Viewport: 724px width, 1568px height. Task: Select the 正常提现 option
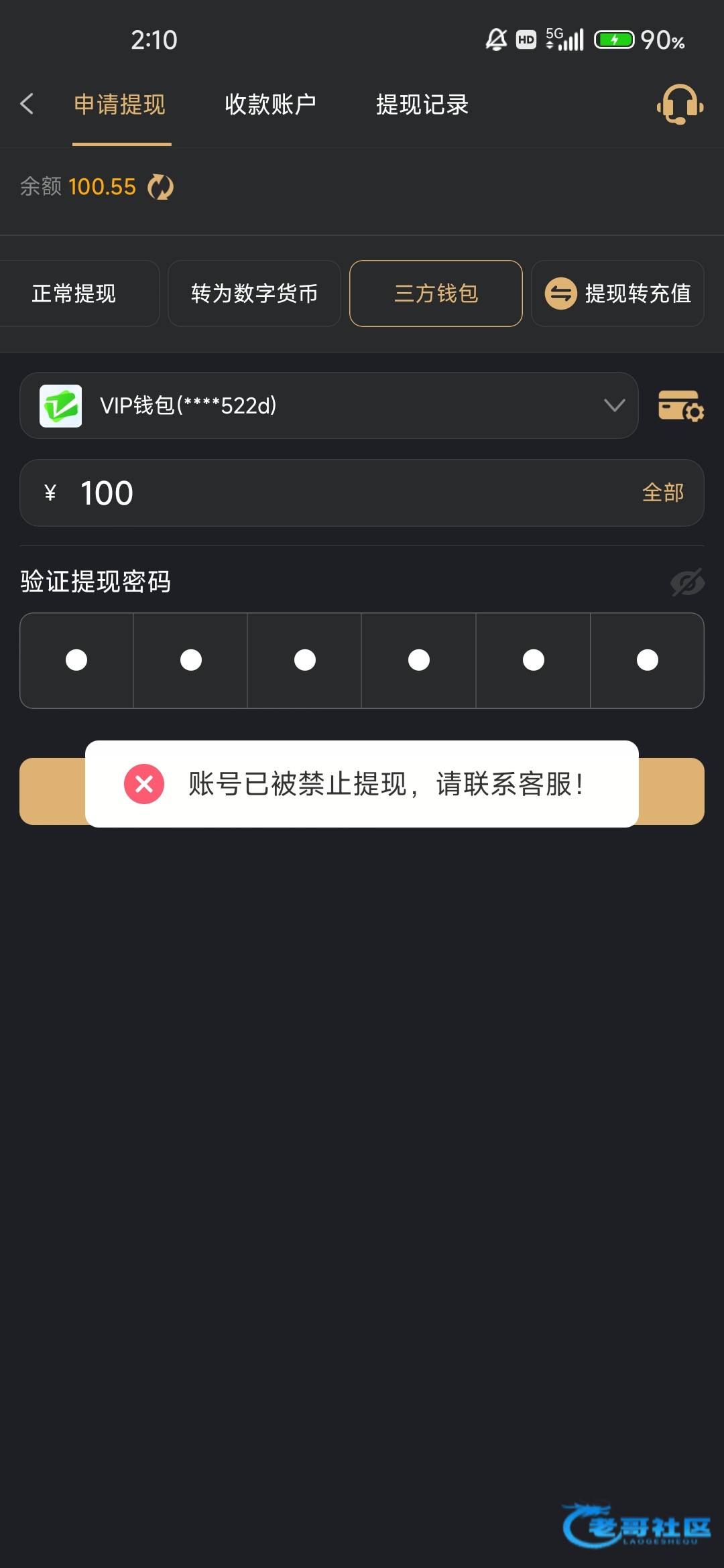(x=75, y=293)
